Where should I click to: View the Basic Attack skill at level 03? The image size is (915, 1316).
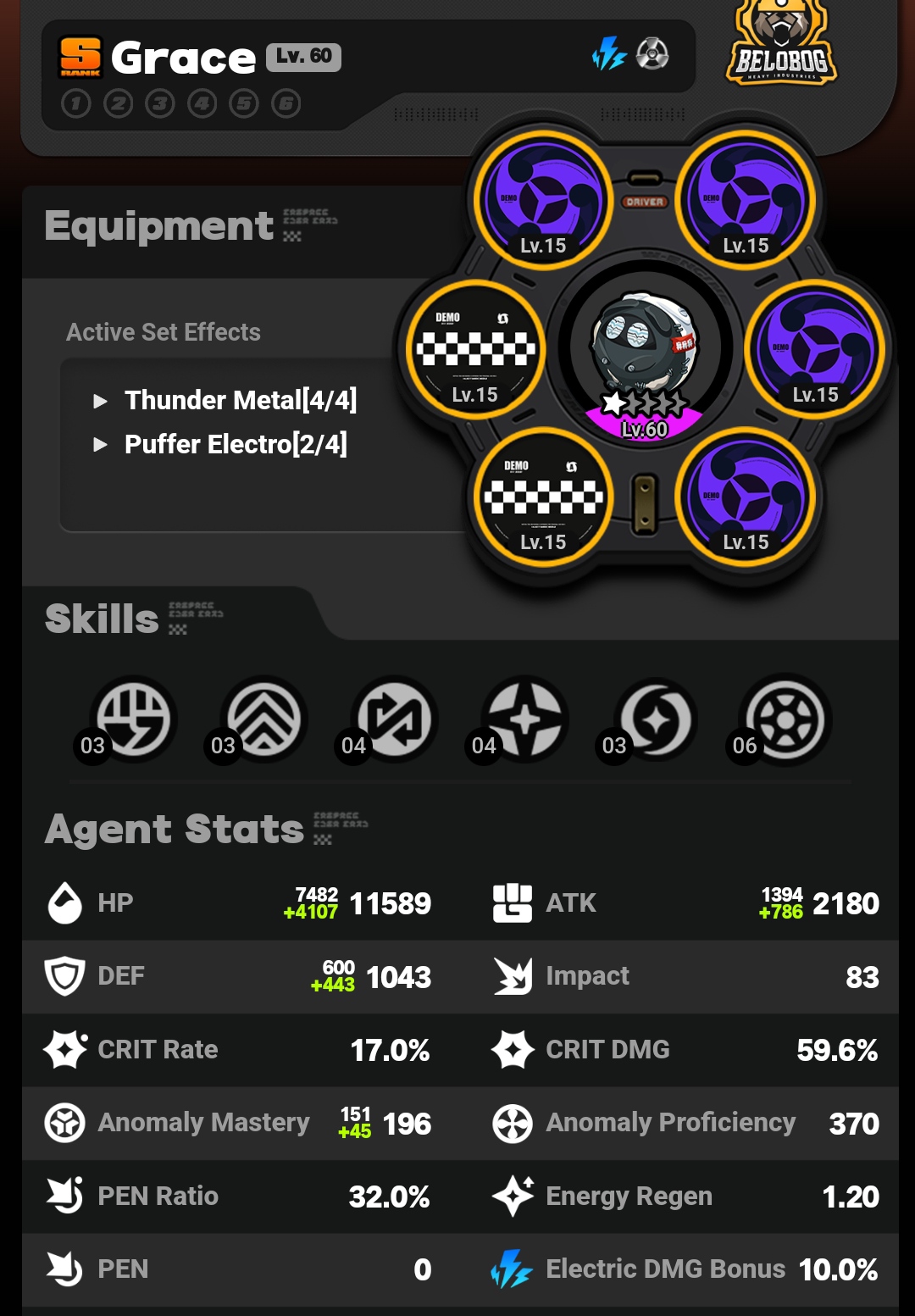point(132,719)
